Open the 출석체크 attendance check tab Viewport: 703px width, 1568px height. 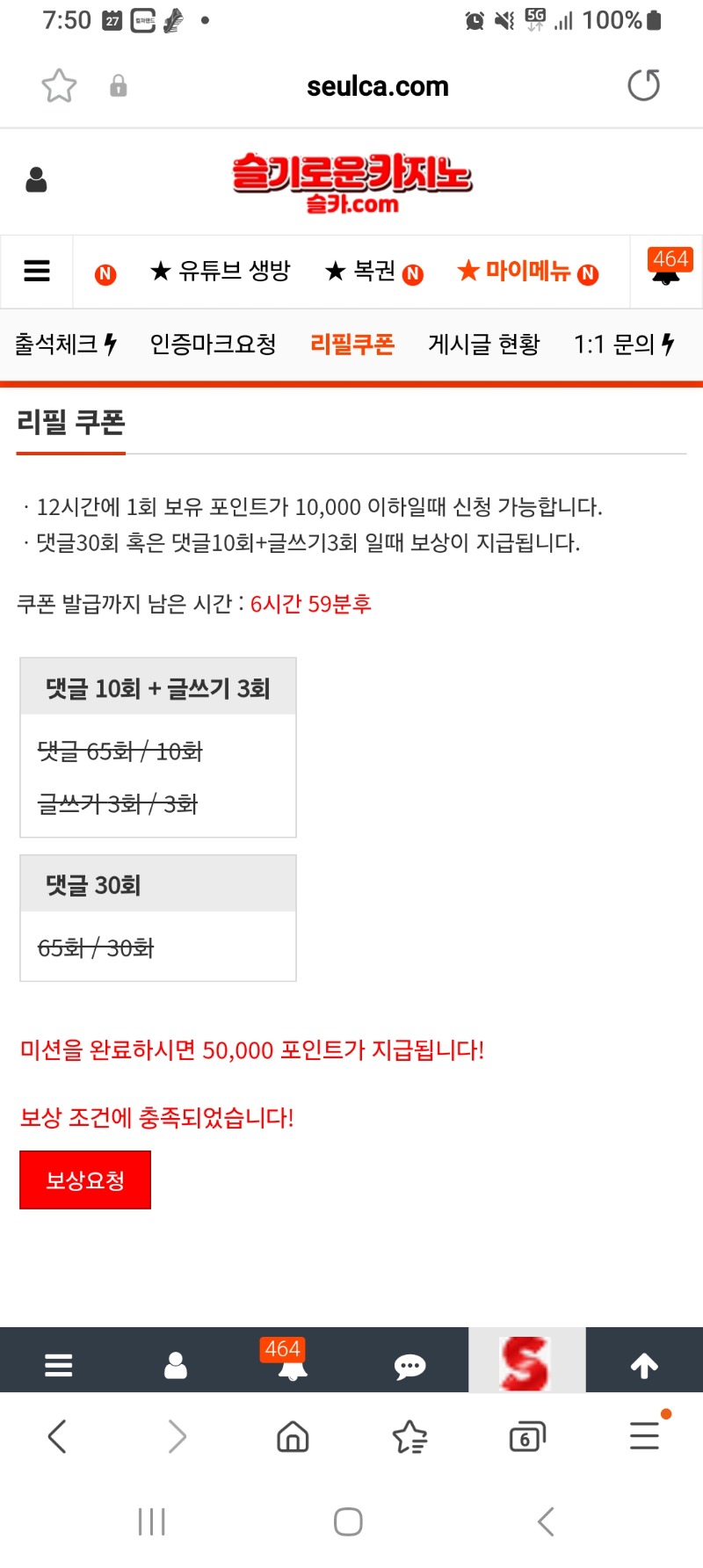click(x=65, y=344)
